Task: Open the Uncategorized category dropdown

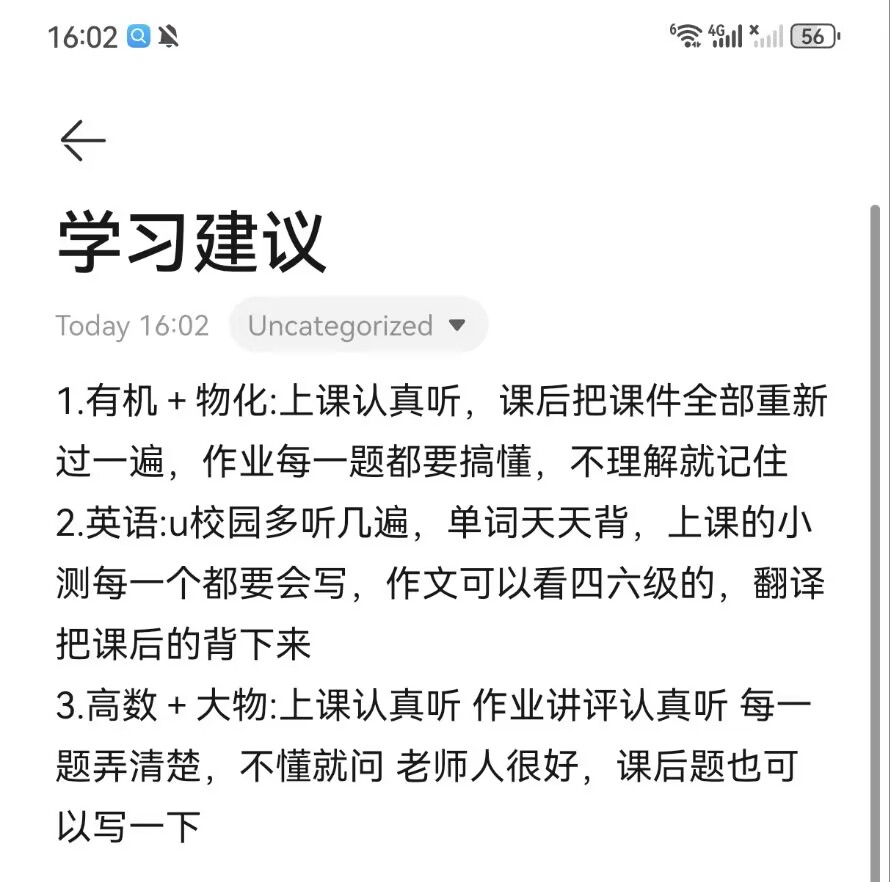Action: pos(357,326)
